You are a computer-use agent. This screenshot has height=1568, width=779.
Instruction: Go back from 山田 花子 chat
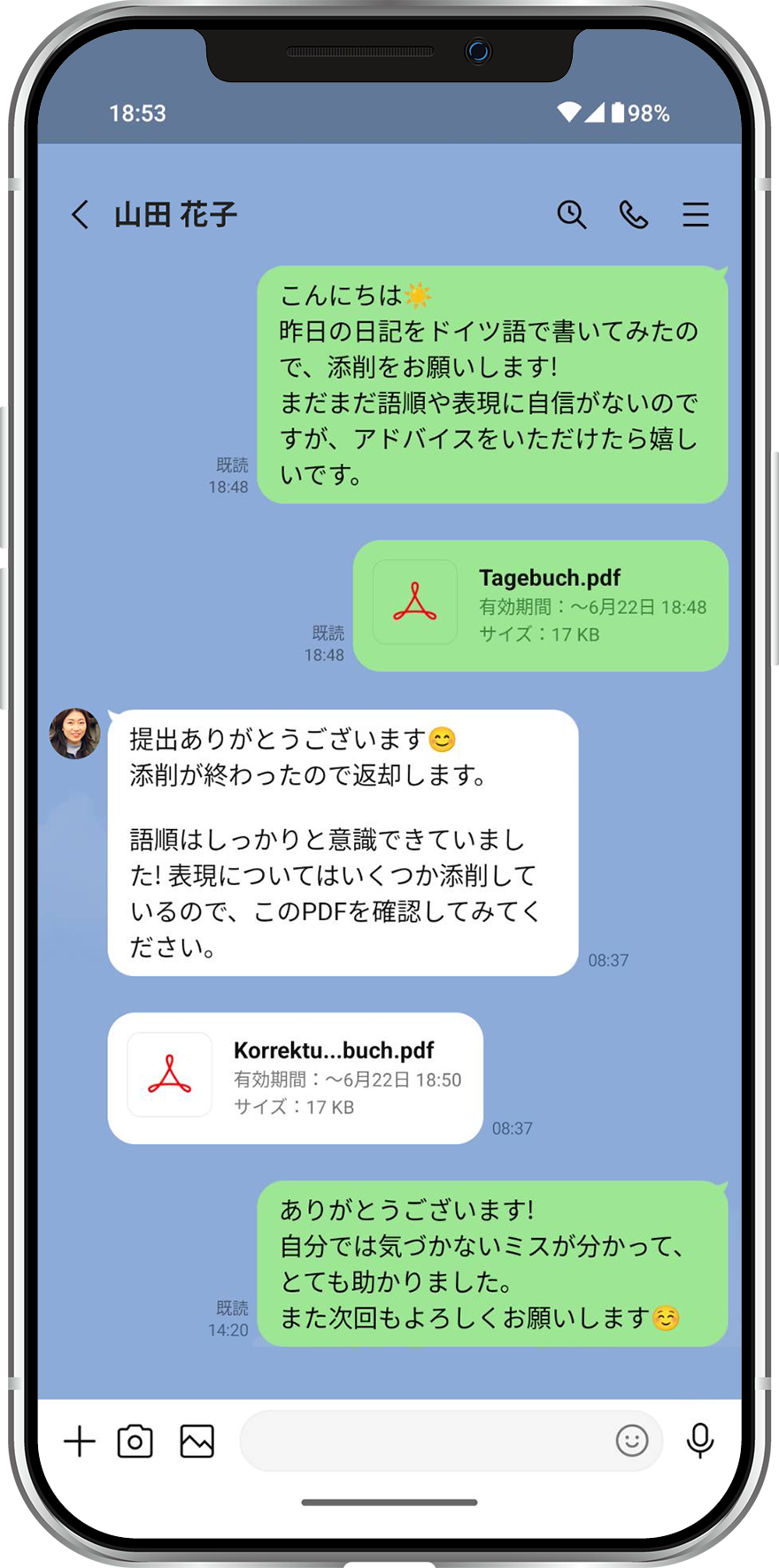[x=81, y=214]
